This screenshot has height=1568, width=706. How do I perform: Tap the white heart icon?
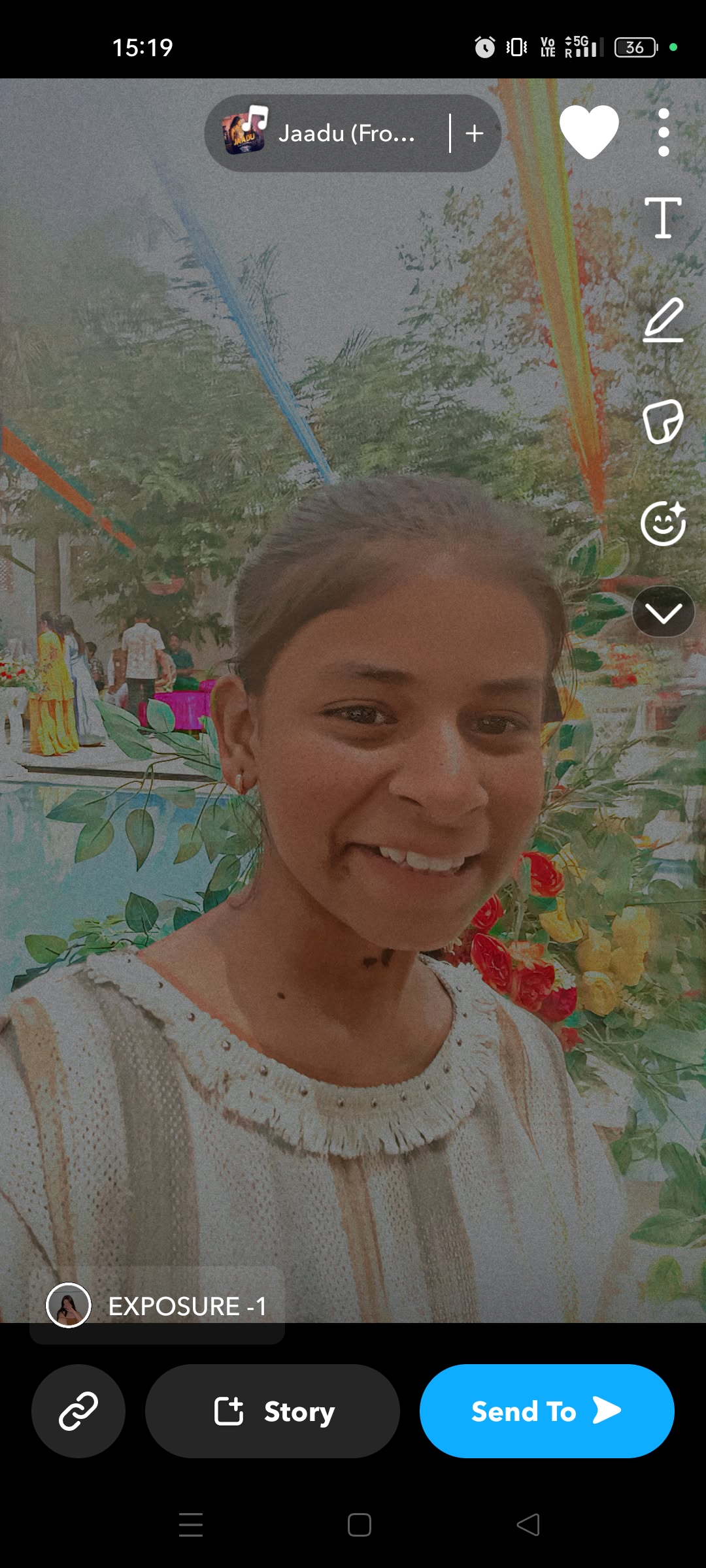pyautogui.click(x=589, y=131)
